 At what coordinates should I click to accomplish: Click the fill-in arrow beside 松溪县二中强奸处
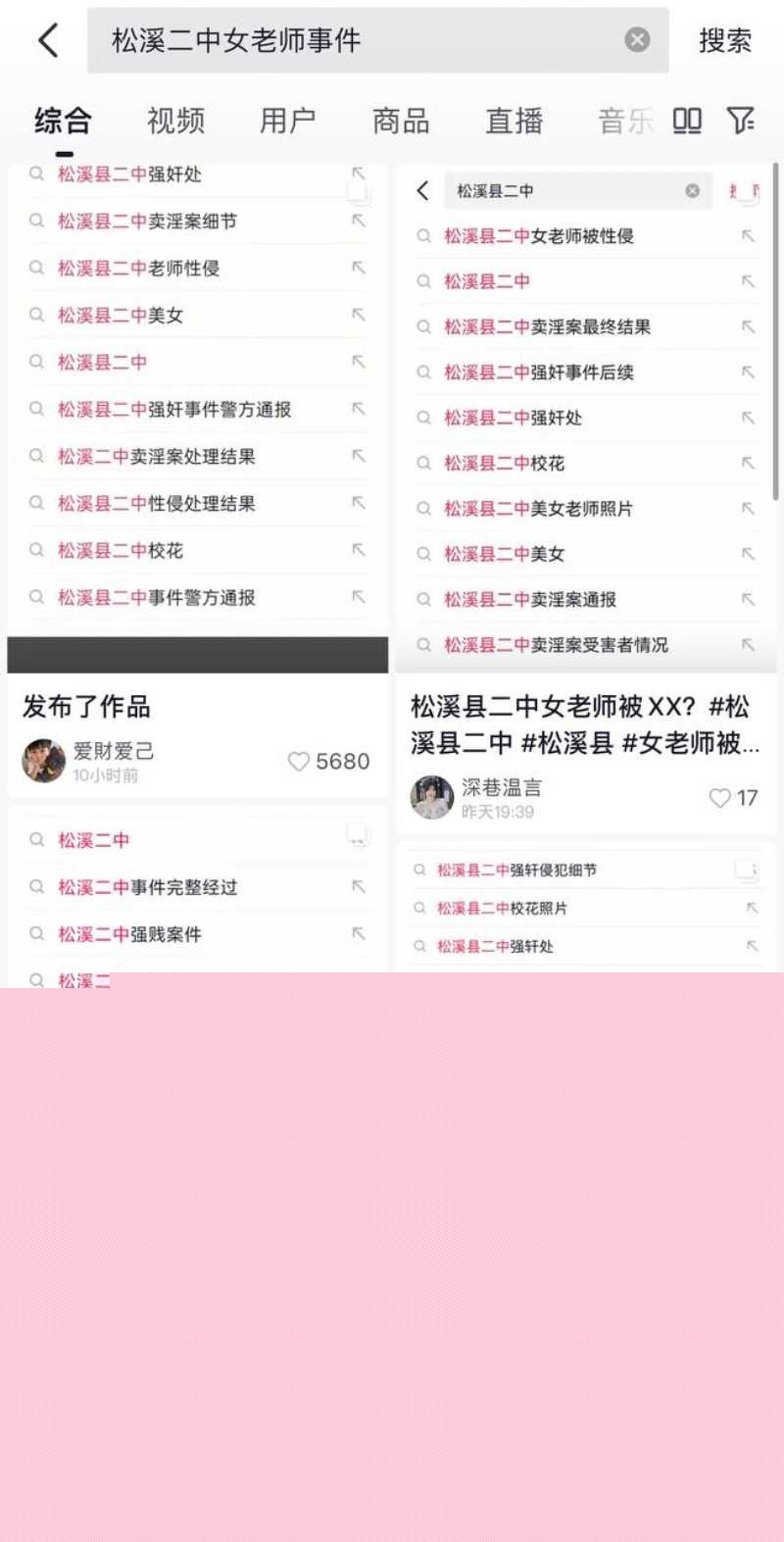coord(357,174)
